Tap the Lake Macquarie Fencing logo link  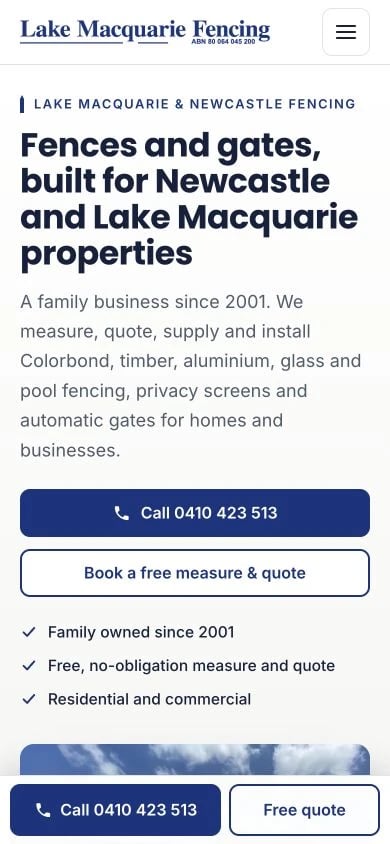(145, 32)
